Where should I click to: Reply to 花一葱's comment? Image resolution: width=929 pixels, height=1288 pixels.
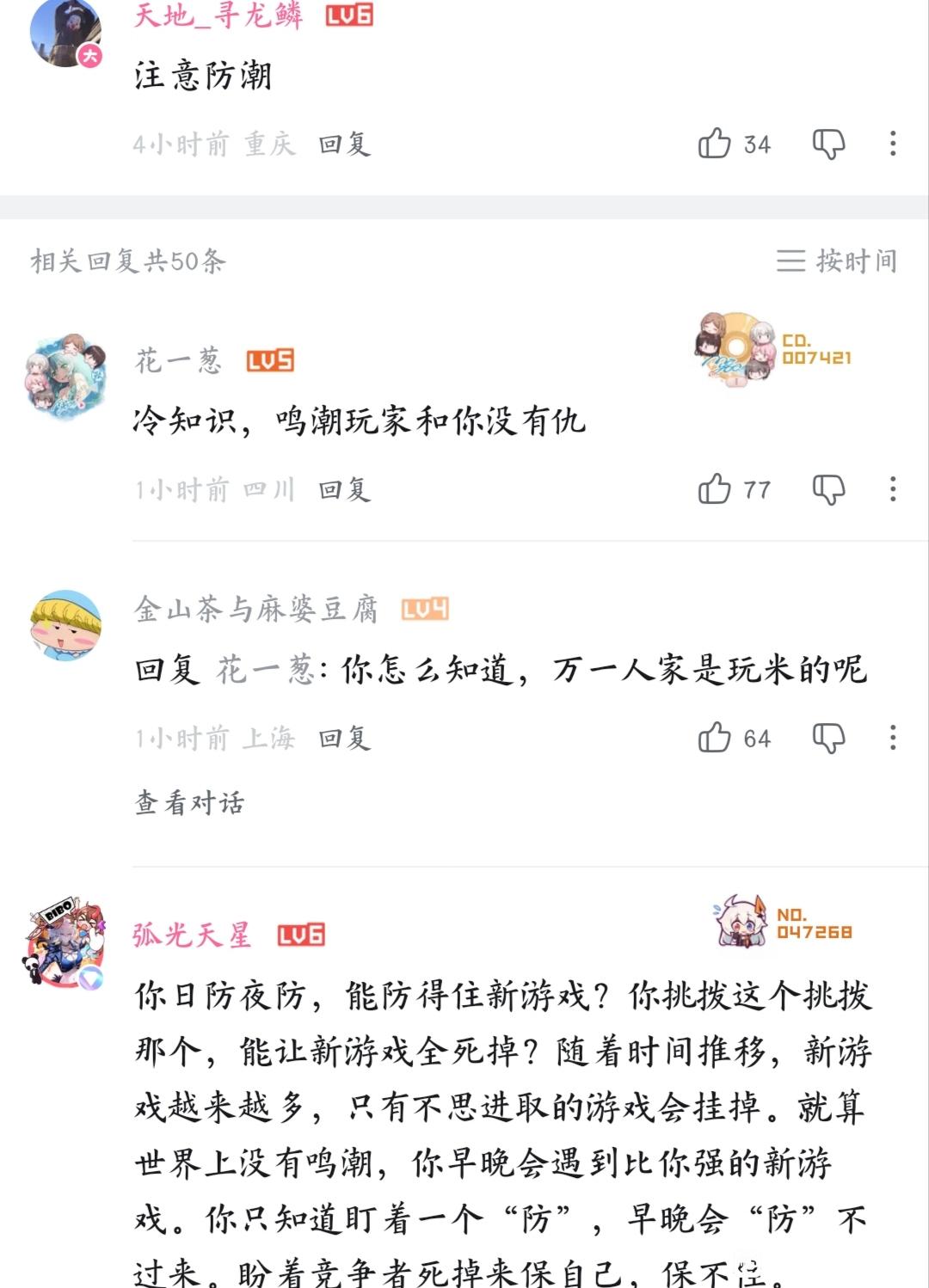tap(344, 489)
